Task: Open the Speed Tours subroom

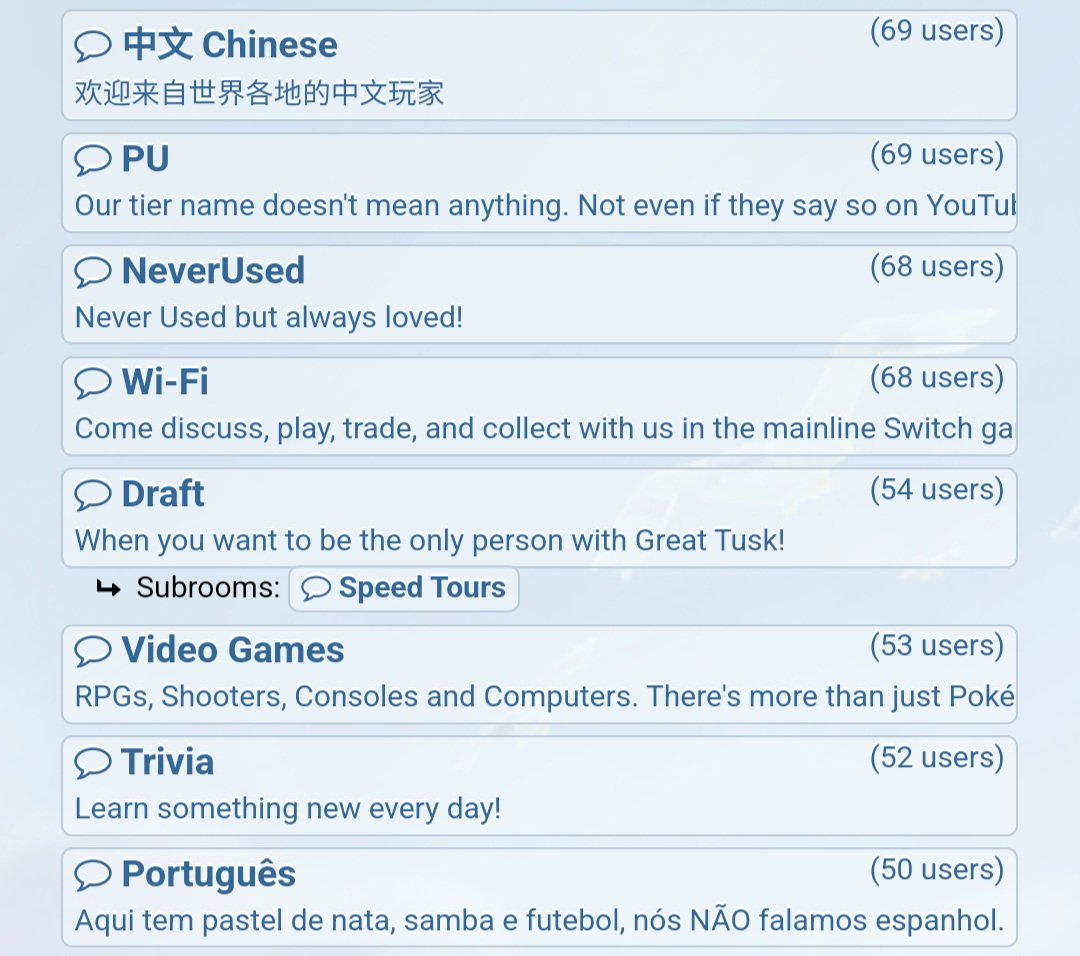Action: point(404,588)
